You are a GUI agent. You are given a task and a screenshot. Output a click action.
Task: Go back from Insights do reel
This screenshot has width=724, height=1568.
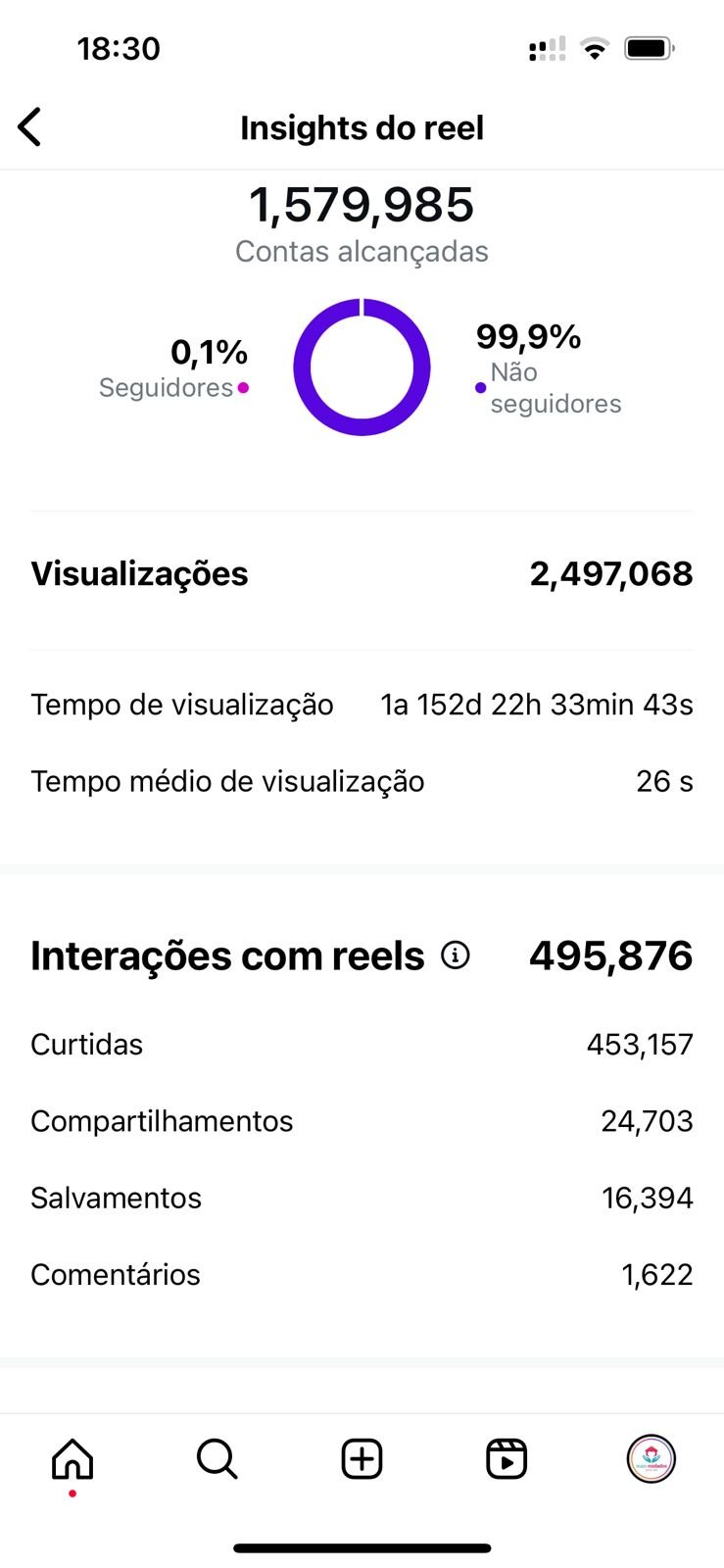pos(30,127)
